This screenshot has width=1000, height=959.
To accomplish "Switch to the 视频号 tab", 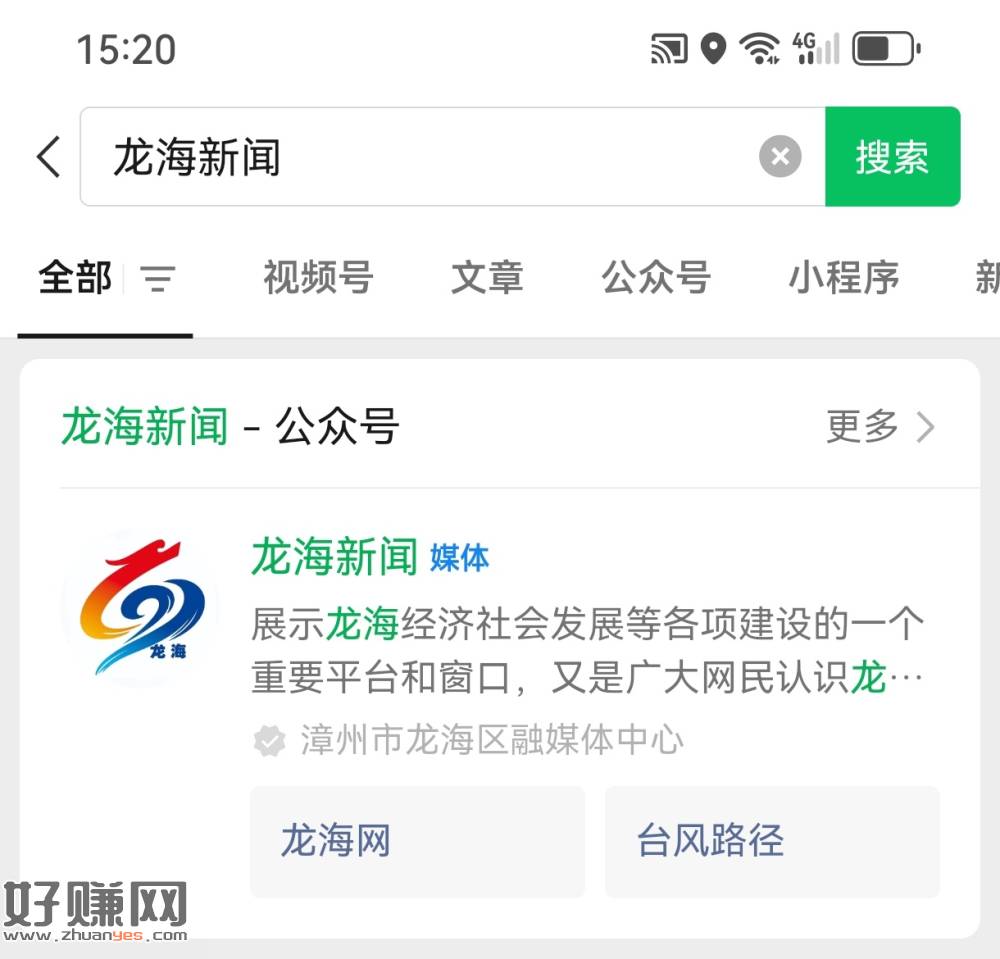I will click(x=318, y=278).
